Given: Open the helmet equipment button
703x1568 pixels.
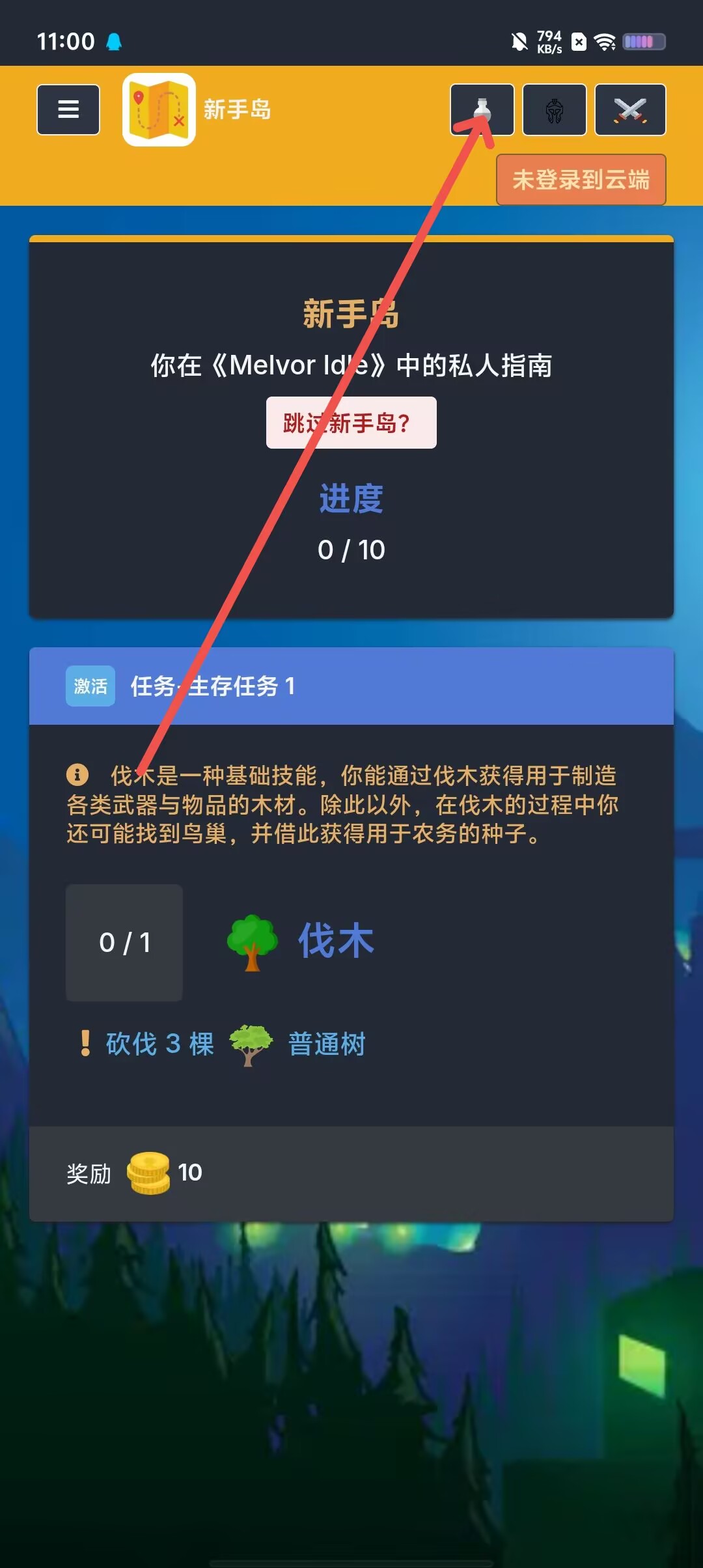Looking at the screenshot, I should (555, 109).
